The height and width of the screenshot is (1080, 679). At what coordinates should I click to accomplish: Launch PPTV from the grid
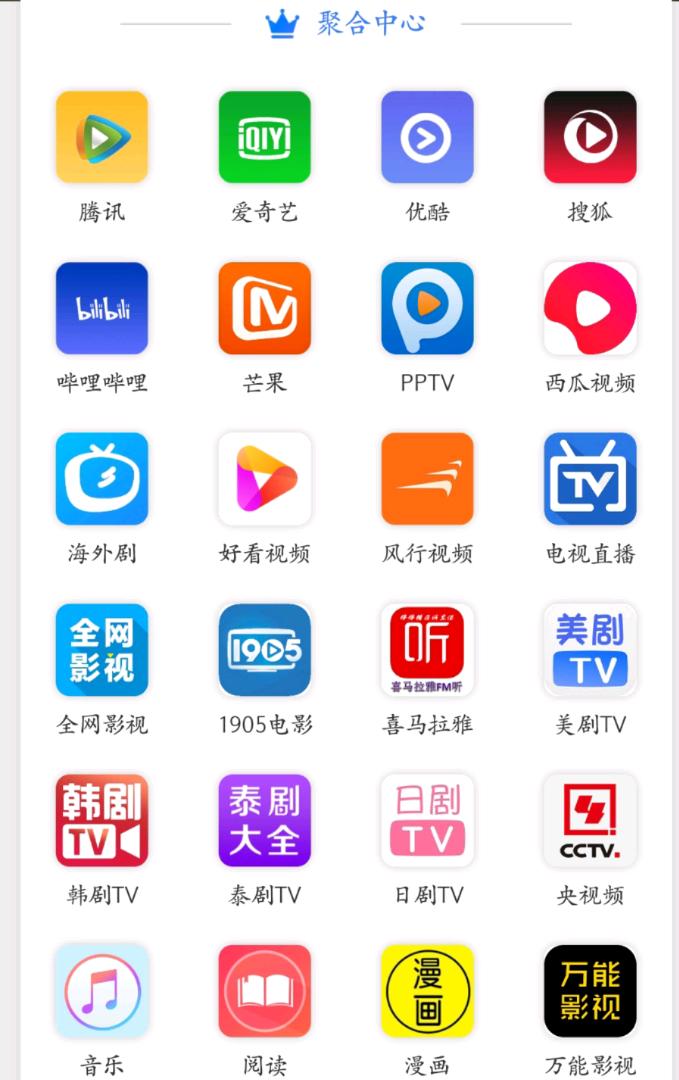[427, 309]
